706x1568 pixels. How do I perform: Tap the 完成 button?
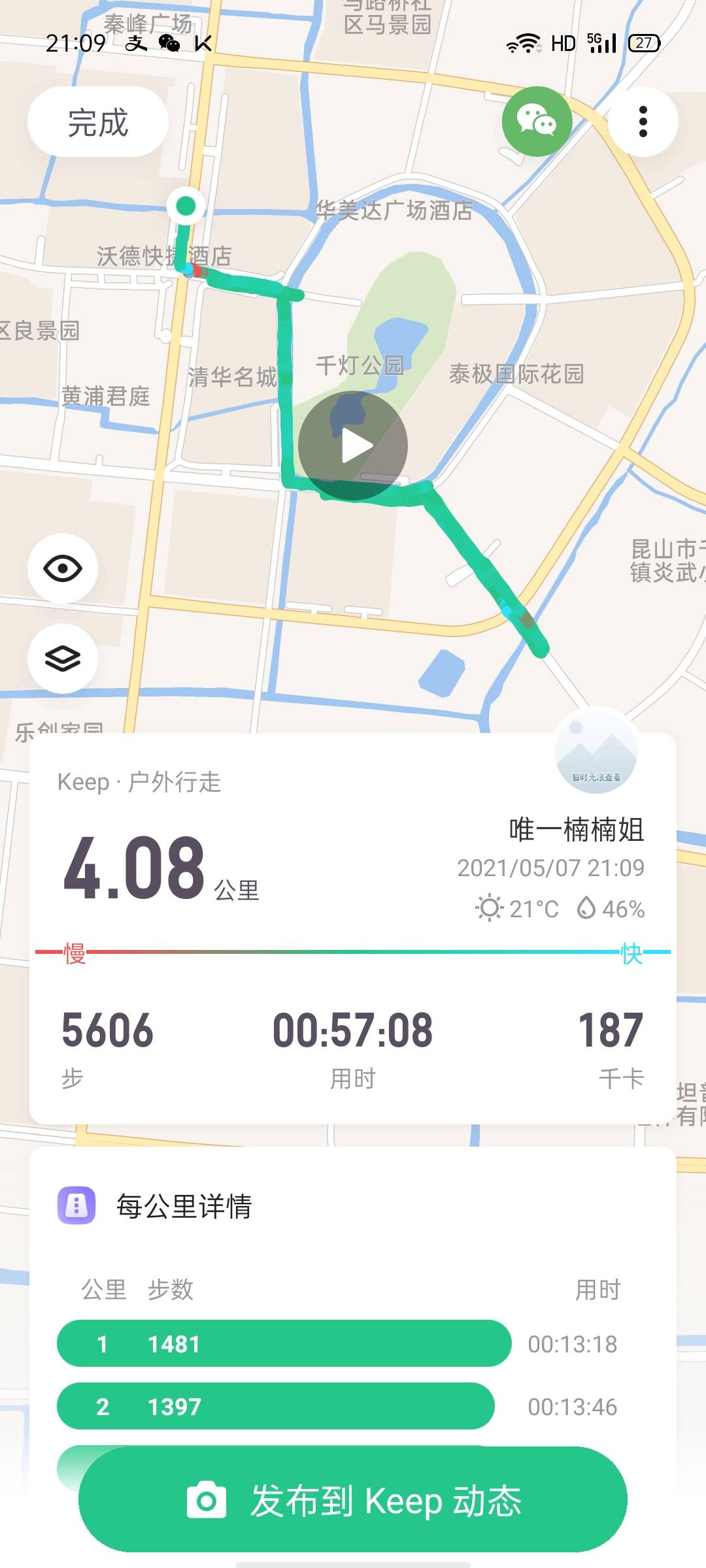click(98, 122)
